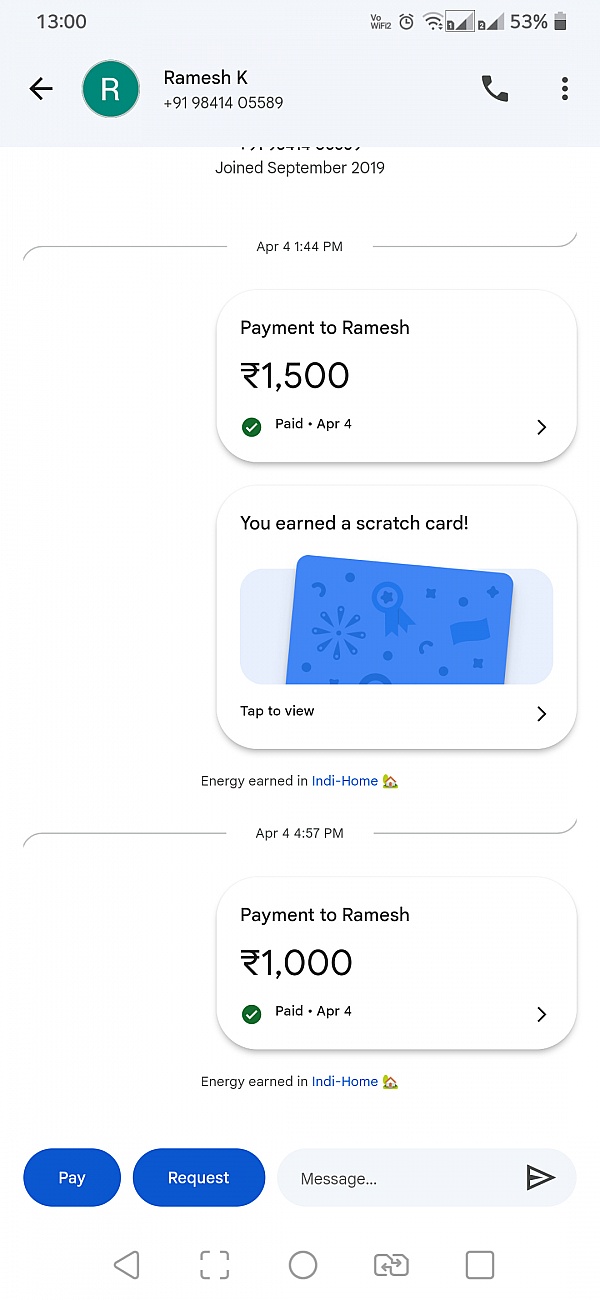Follow the Indi-Home link below the ₹1,000 payment
The width and height of the screenshot is (600, 1300).
tap(345, 1081)
